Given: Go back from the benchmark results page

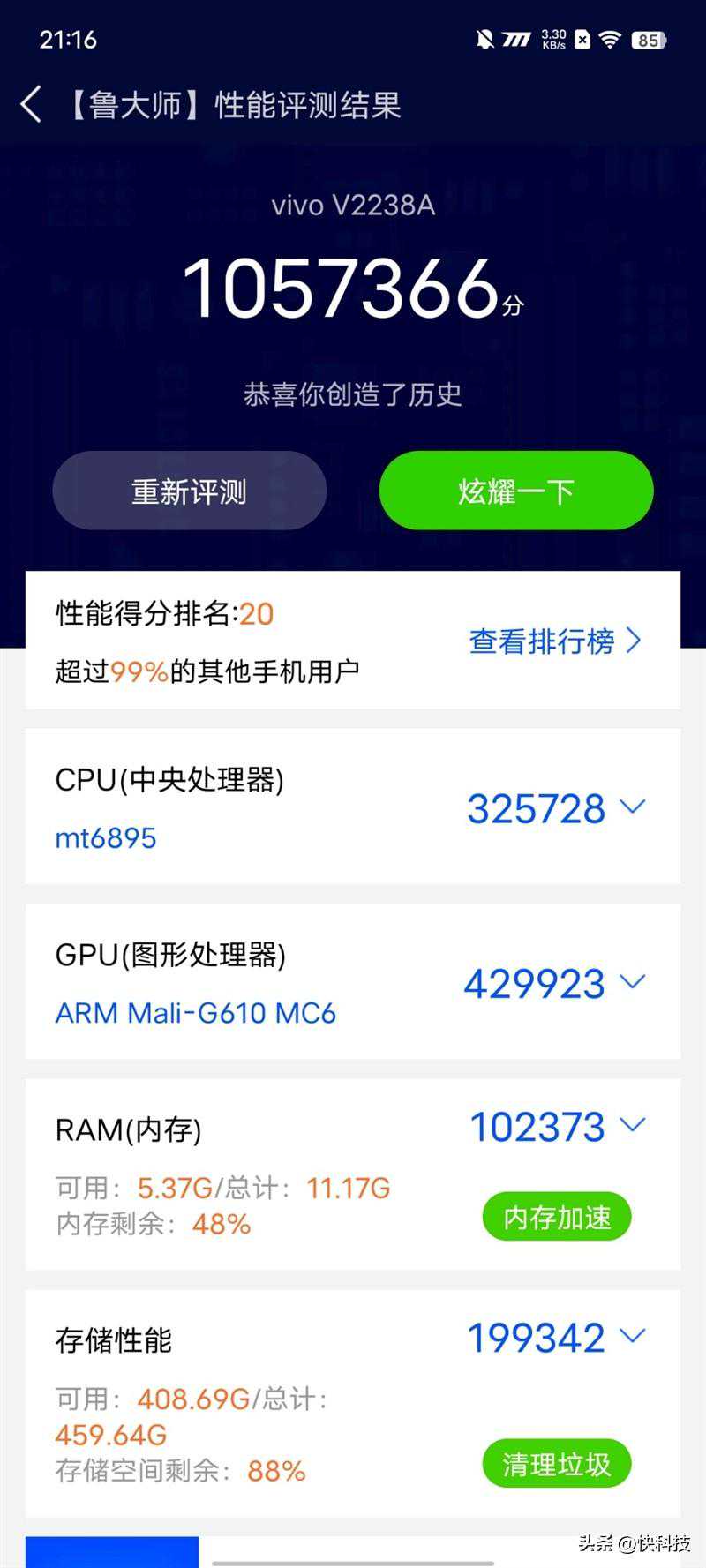Looking at the screenshot, I should [31, 105].
